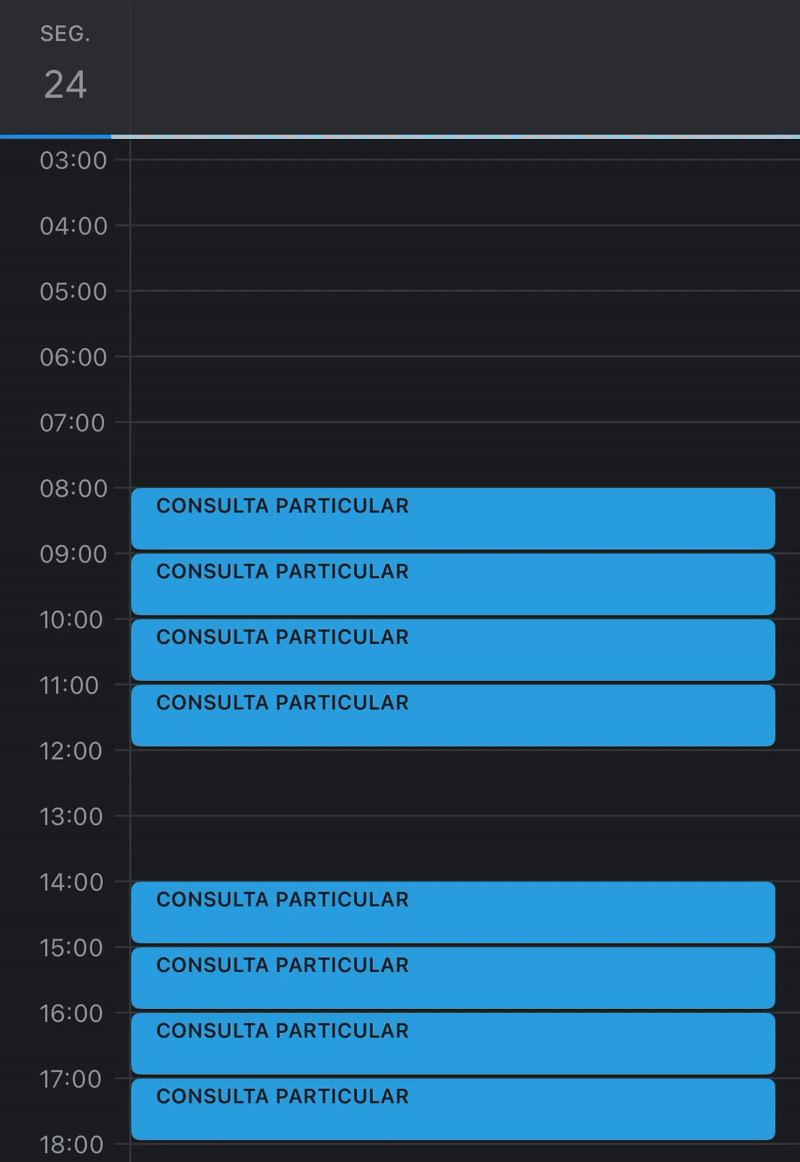The image size is (800, 1162).
Task: Select the Seg. 24 day header
Action: pos(65,68)
